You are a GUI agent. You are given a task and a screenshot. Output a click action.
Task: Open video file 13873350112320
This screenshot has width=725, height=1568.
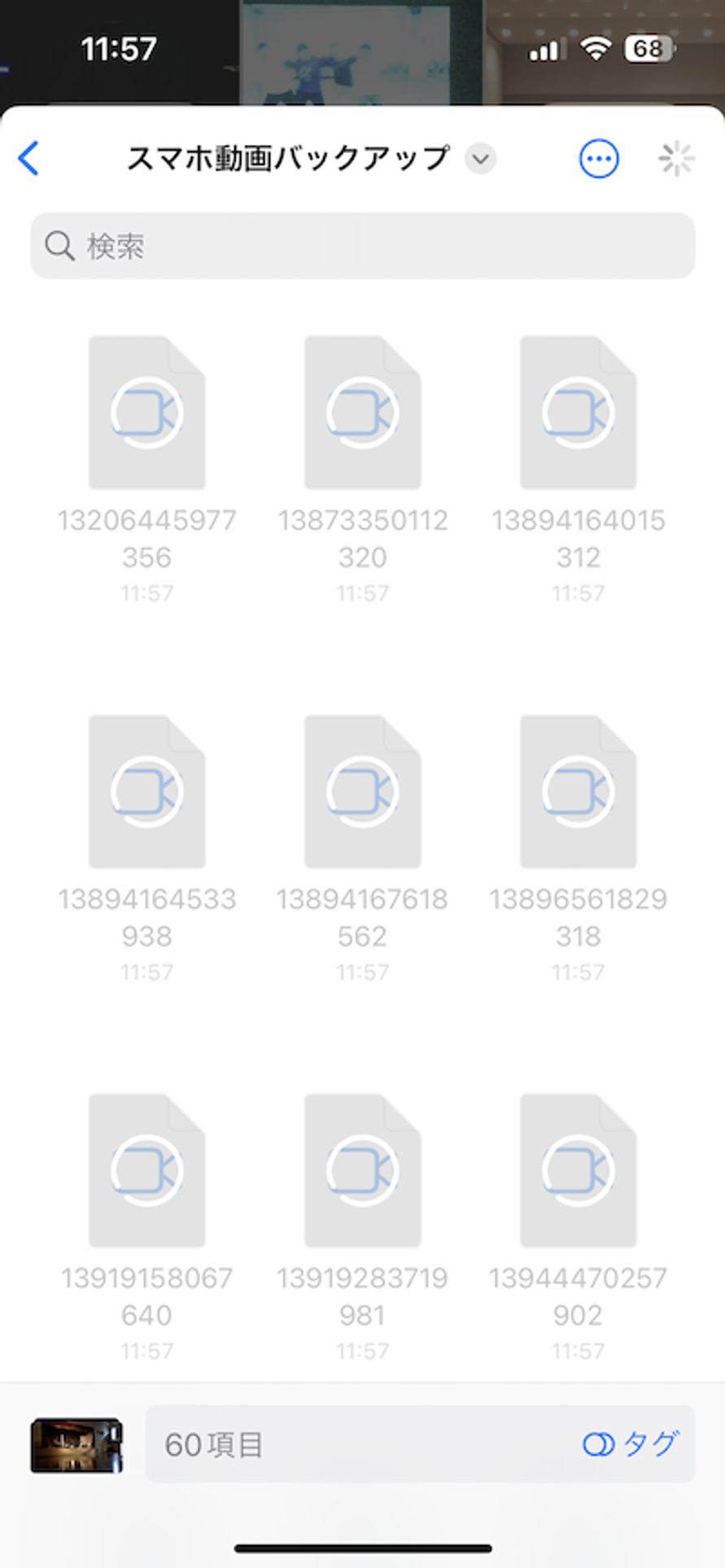[363, 413]
